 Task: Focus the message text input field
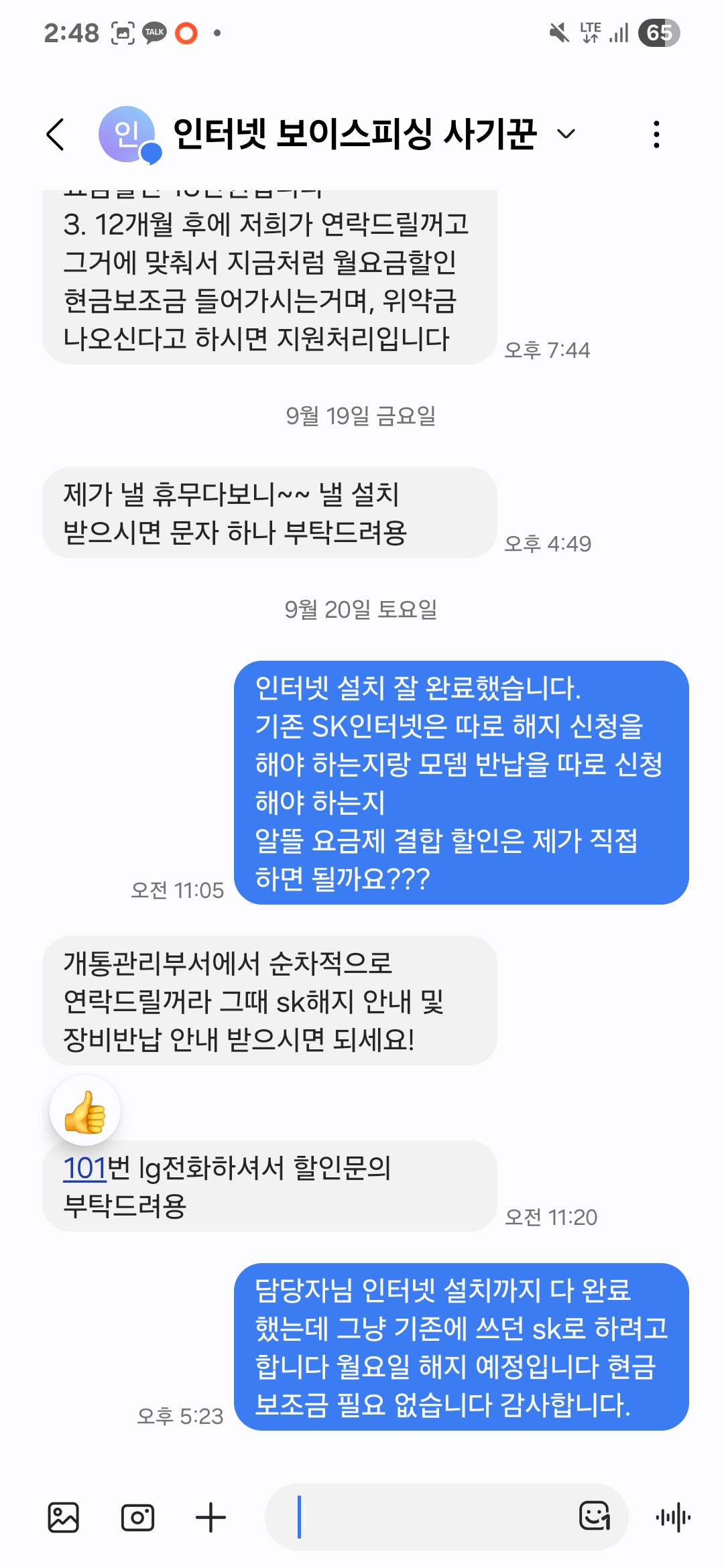coord(429,1518)
